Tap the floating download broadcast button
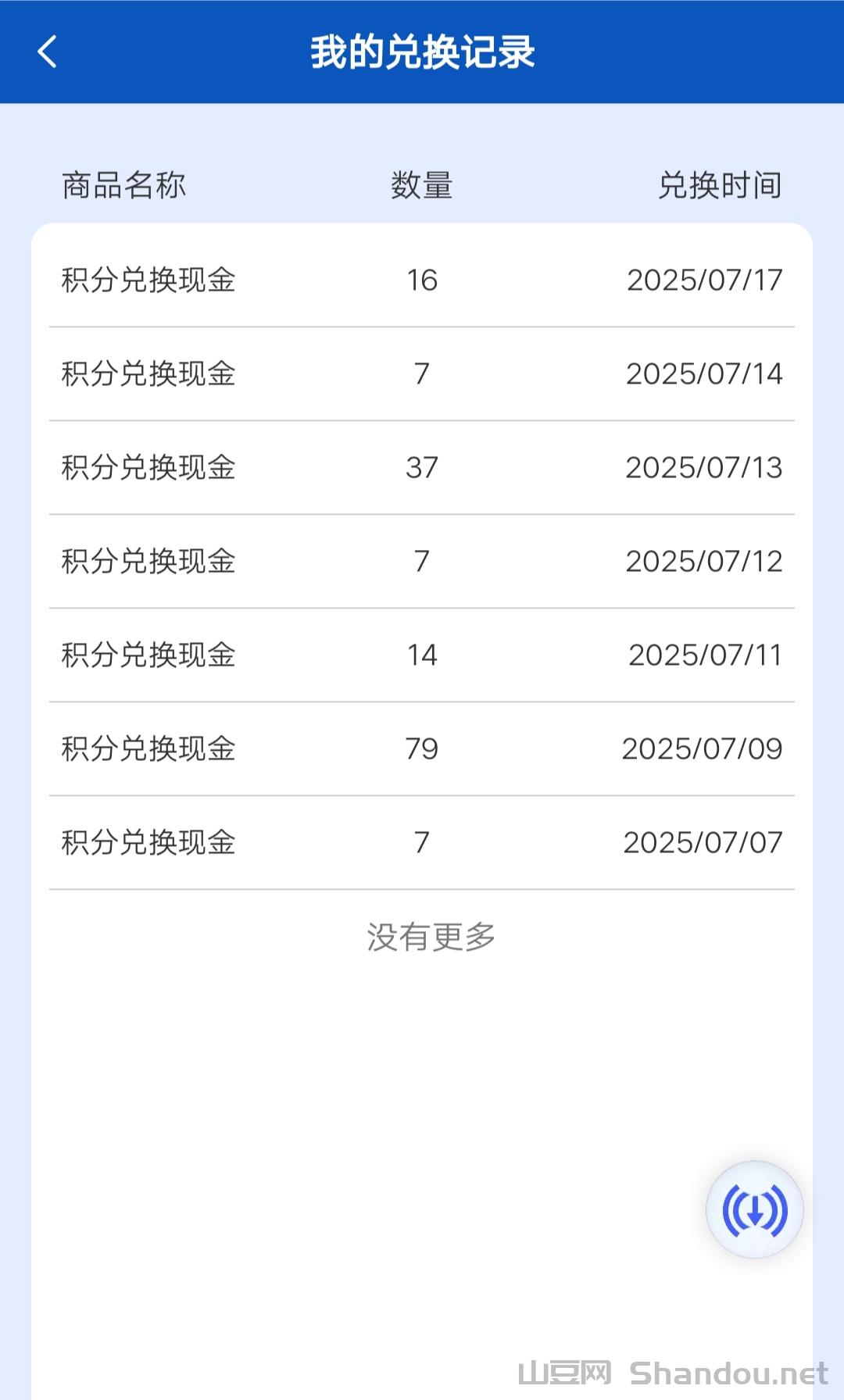The width and height of the screenshot is (844, 1400). click(754, 1210)
